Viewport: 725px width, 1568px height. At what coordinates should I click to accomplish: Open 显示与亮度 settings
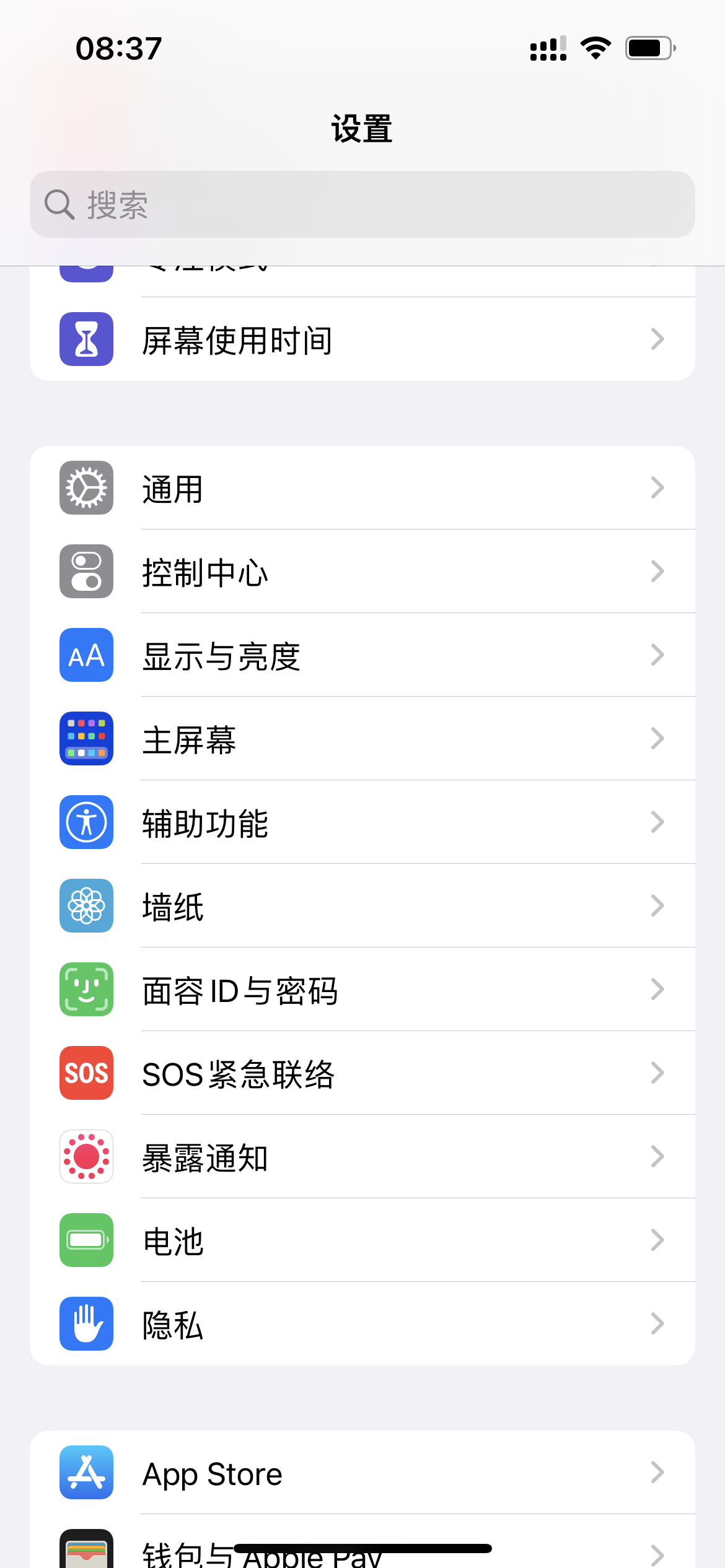pos(362,655)
